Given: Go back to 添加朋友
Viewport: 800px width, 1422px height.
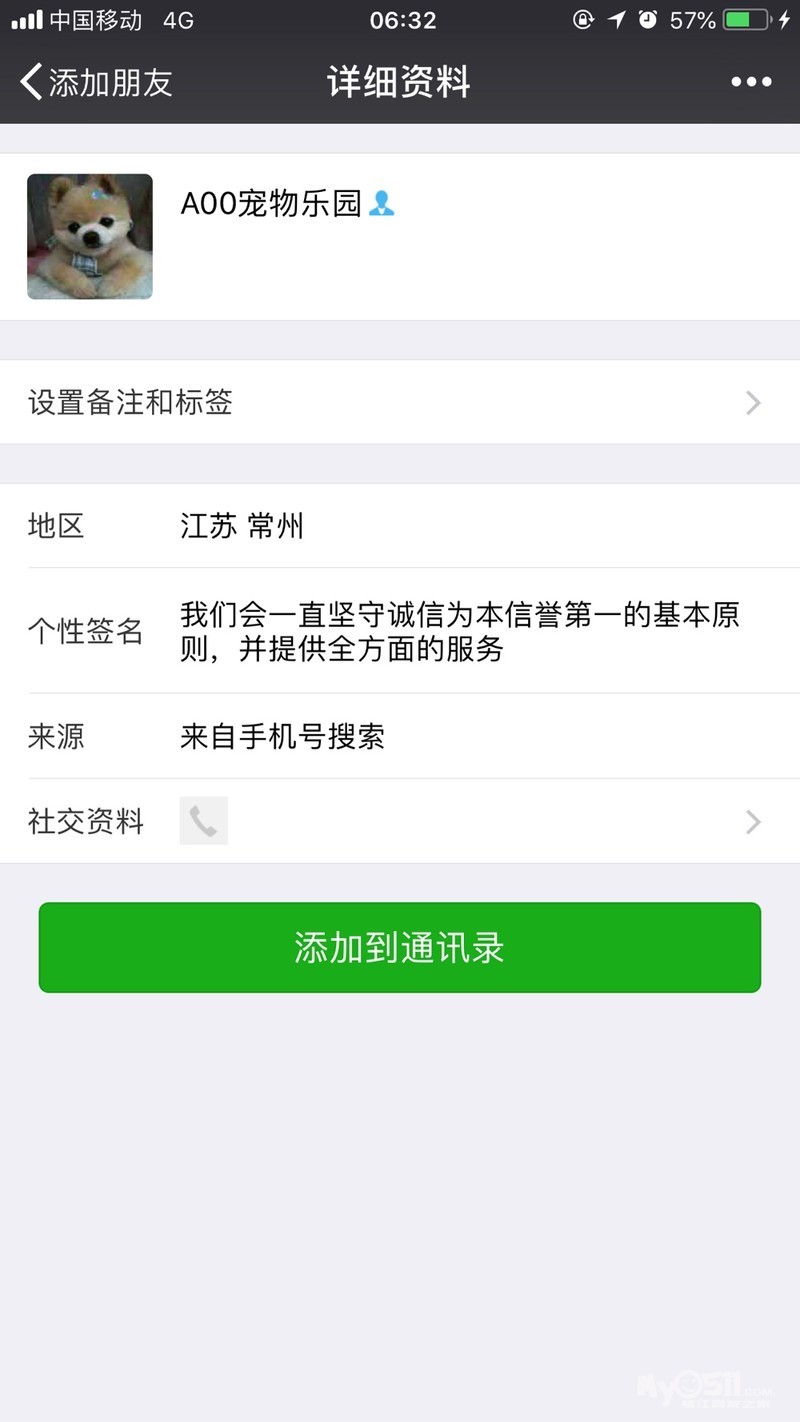Looking at the screenshot, I should [96, 82].
